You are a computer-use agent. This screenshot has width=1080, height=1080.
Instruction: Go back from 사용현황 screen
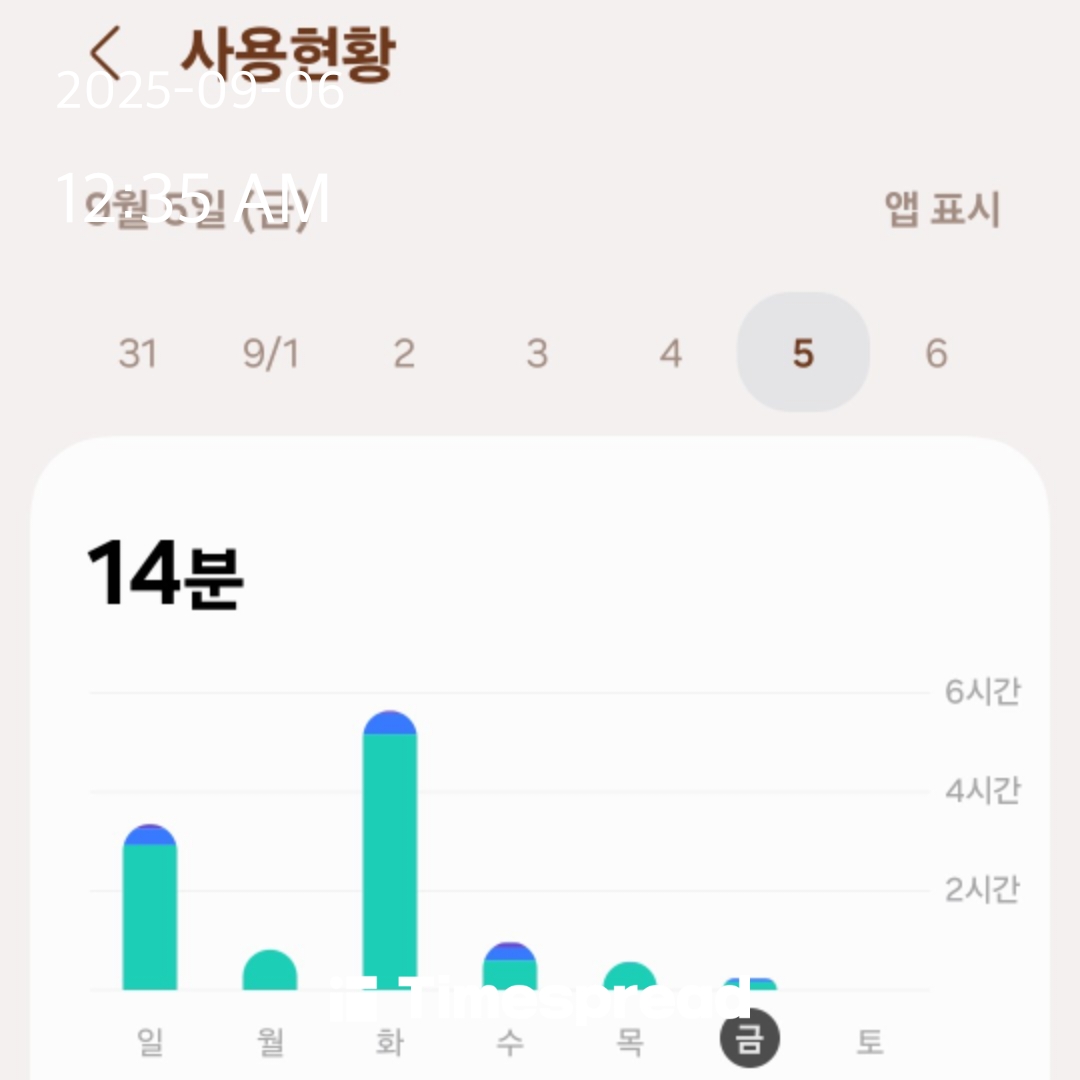pyautogui.click(x=105, y=50)
